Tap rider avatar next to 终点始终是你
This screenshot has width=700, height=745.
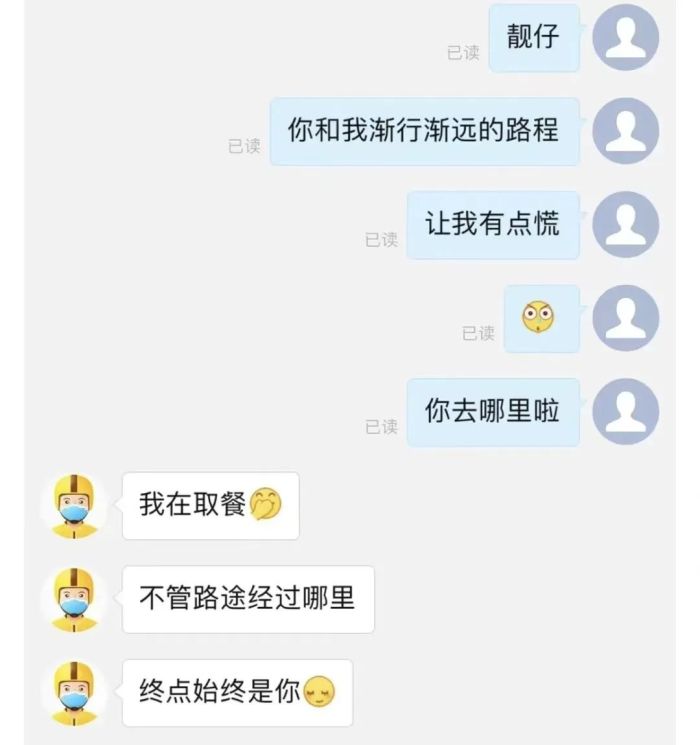coord(74,693)
